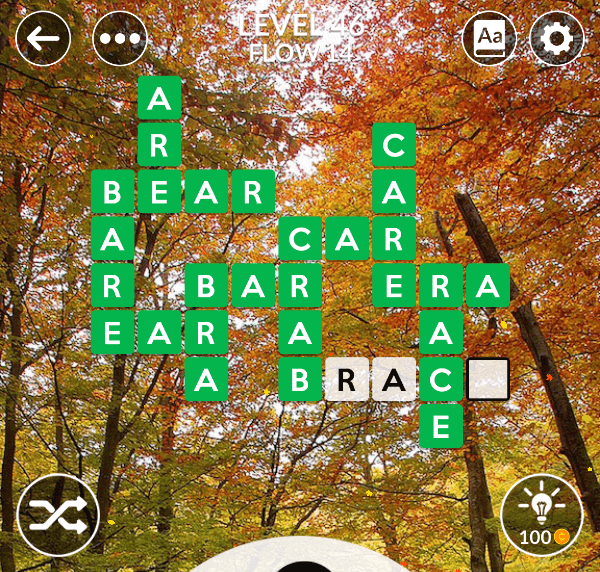The width and height of the screenshot is (600, 572).
Task: Select the empty highlighted crossword tile
Action: click(x=488, y=379)
